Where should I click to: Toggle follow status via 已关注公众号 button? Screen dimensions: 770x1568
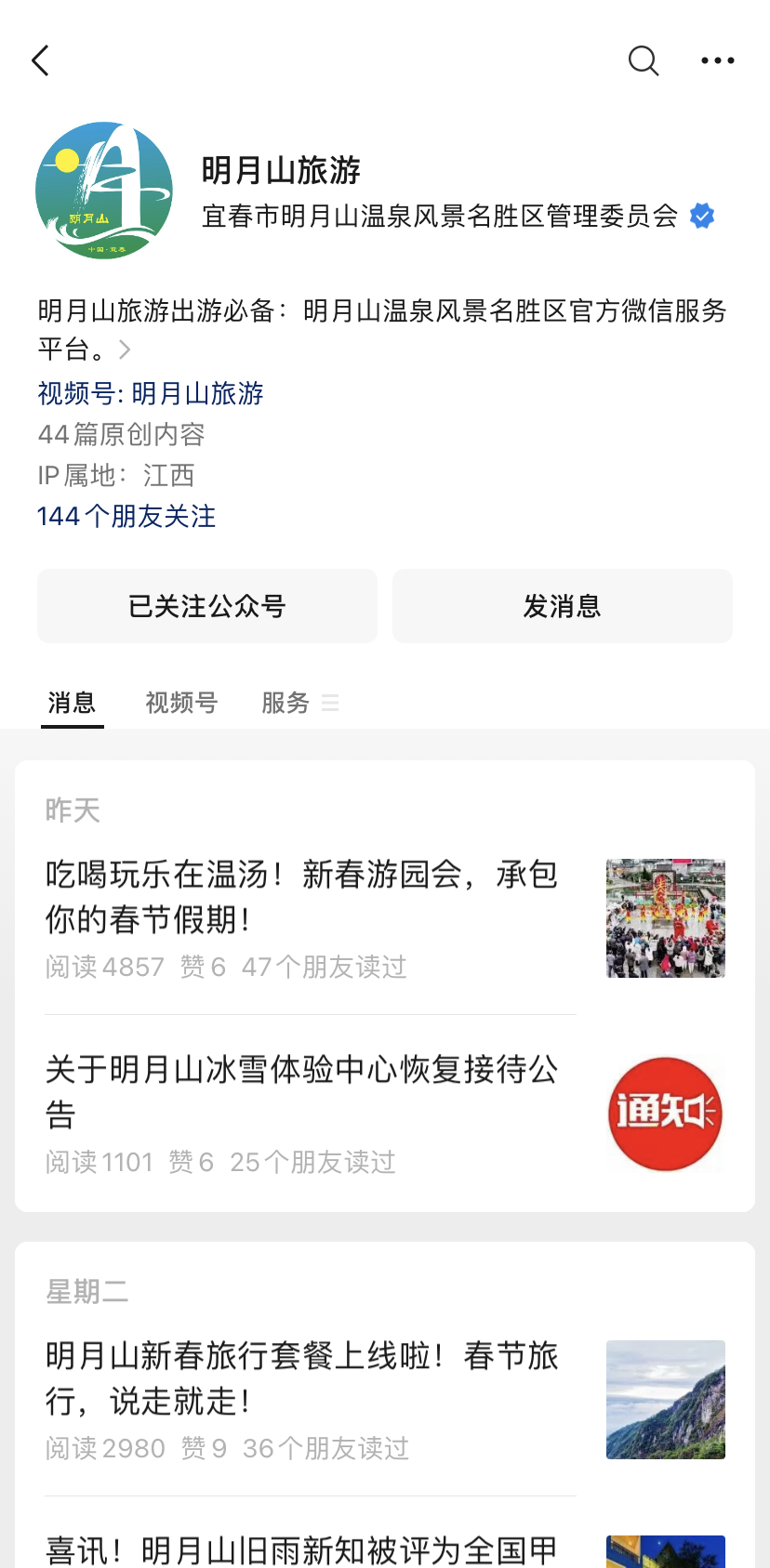pyautogui.click(x=206, y=605)
